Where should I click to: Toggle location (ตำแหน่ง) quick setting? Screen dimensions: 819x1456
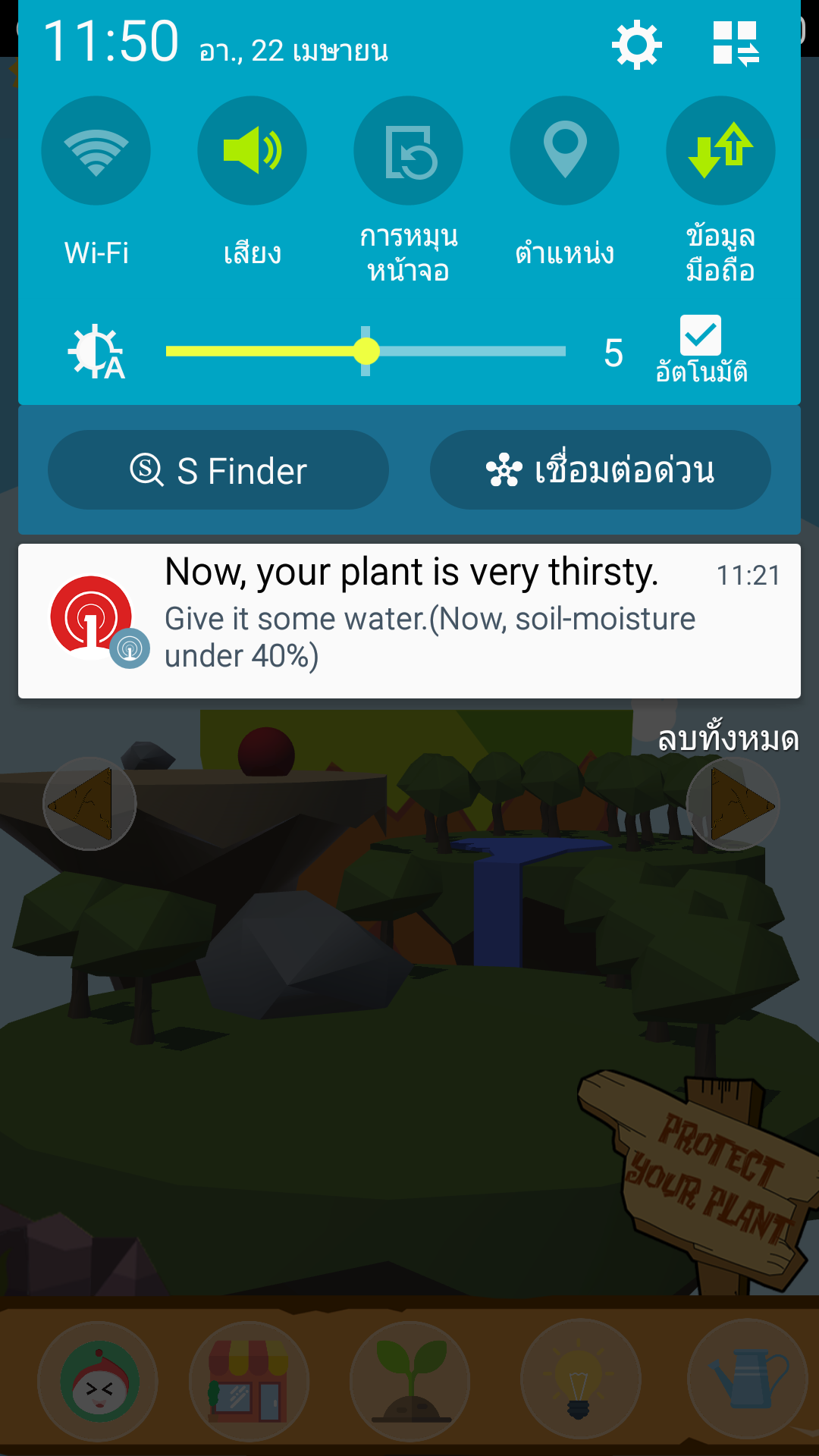click(x=565, y=151)
